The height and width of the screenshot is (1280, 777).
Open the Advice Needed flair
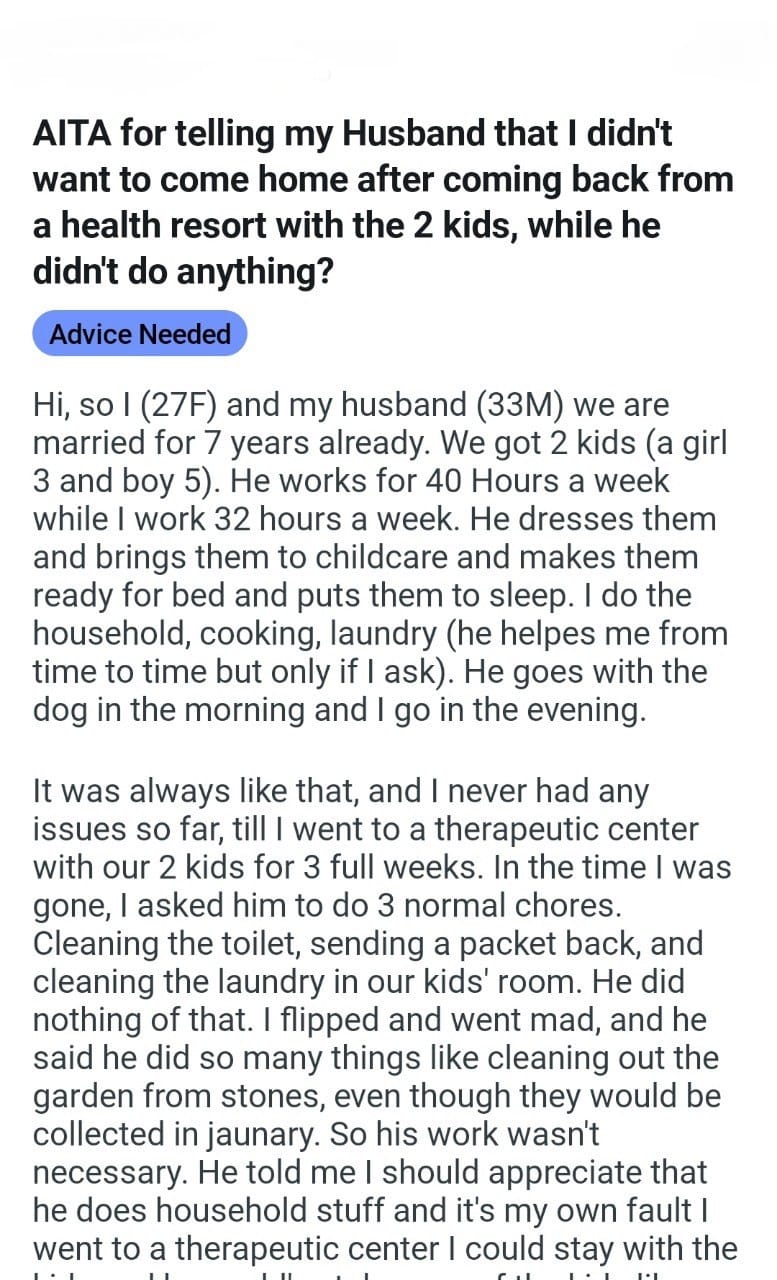tap(140, 334)
